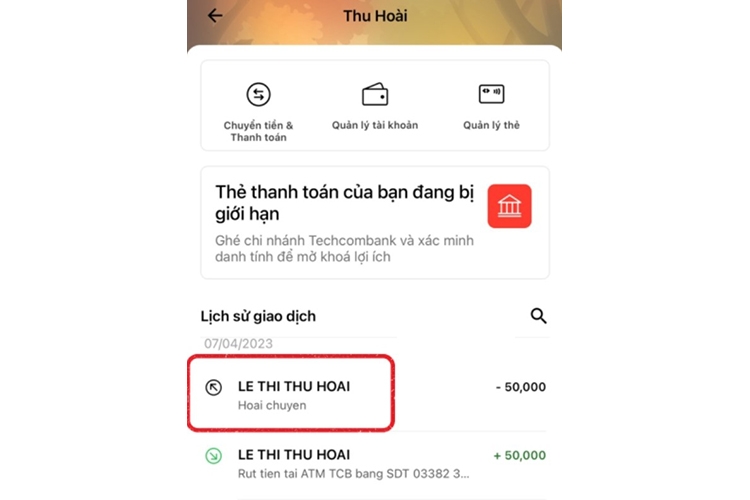Open Quản lý thẻ
This screenshot has height=500, width=750.
[x=491, y=108]
